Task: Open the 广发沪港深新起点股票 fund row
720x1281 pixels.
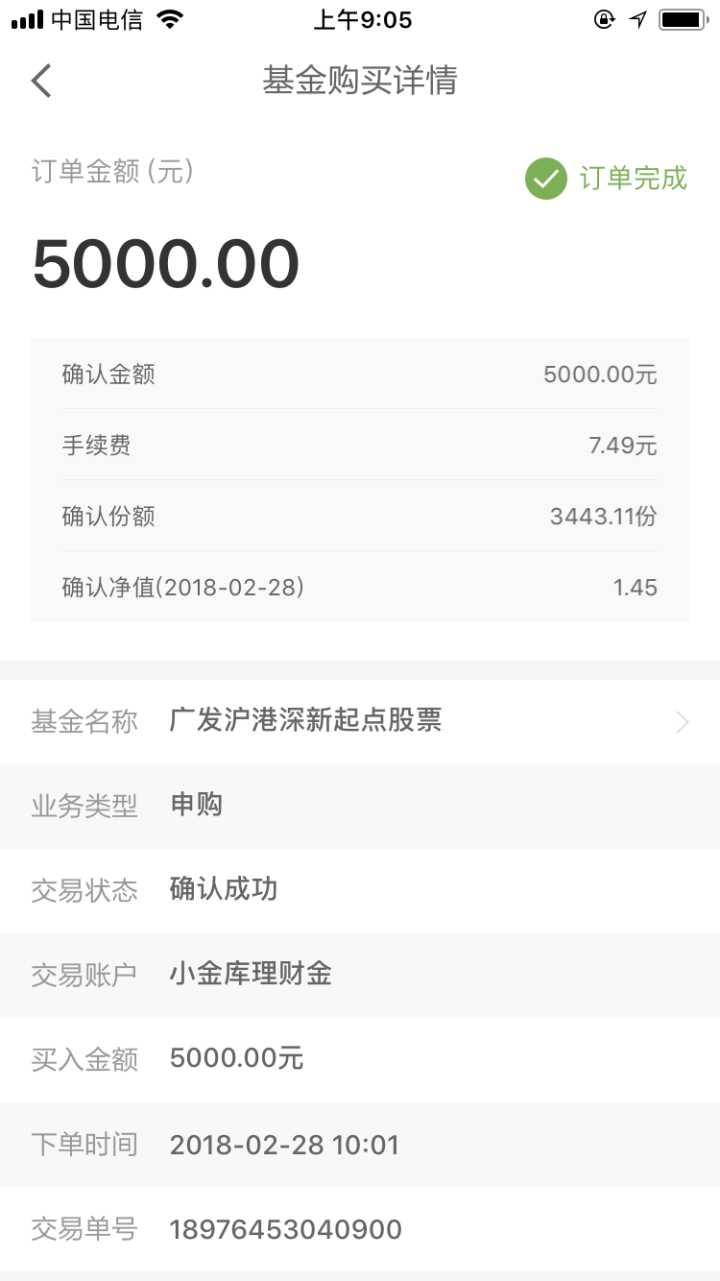Action: point(360,722)
